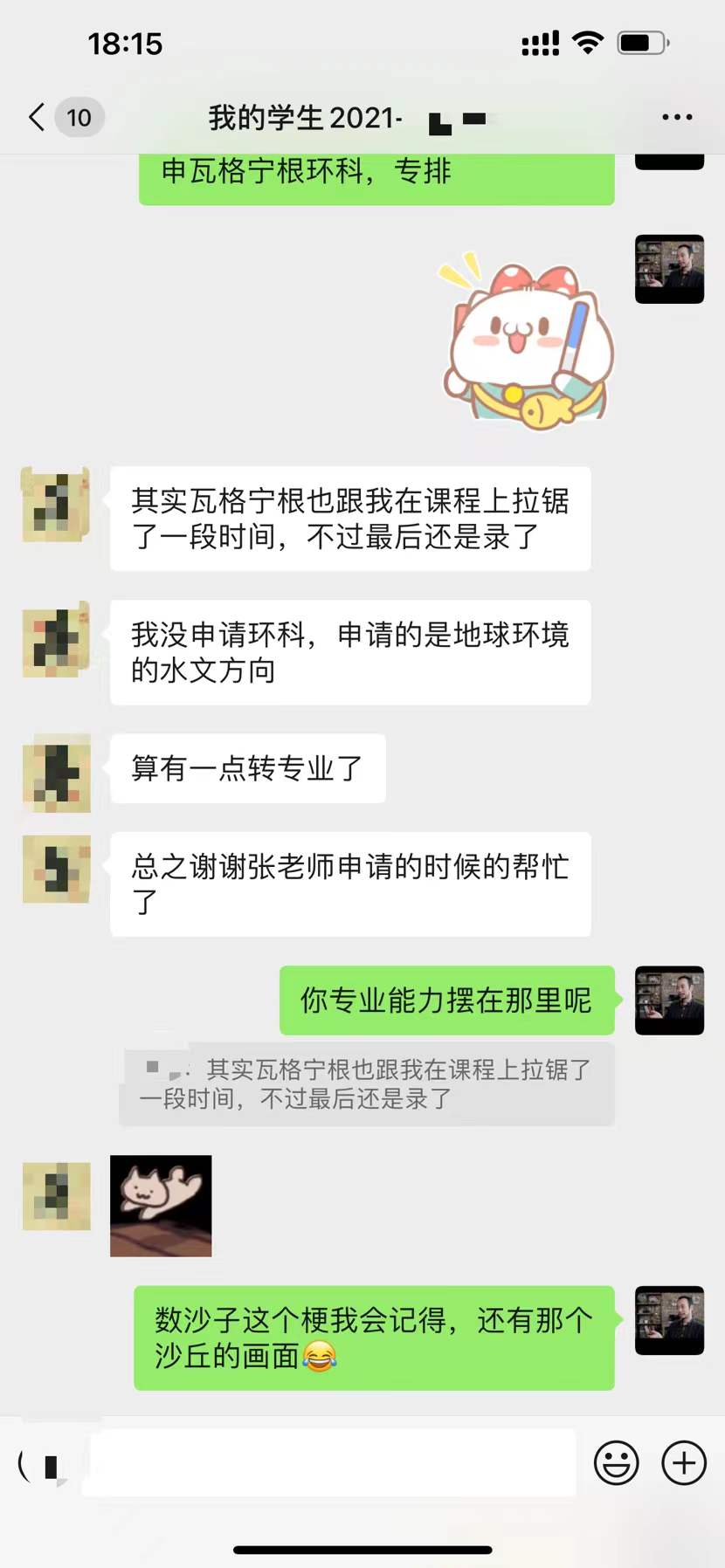This screenshot has height=1568, width=725.
Task: Go back to the chat list
Action: [37, 117]
